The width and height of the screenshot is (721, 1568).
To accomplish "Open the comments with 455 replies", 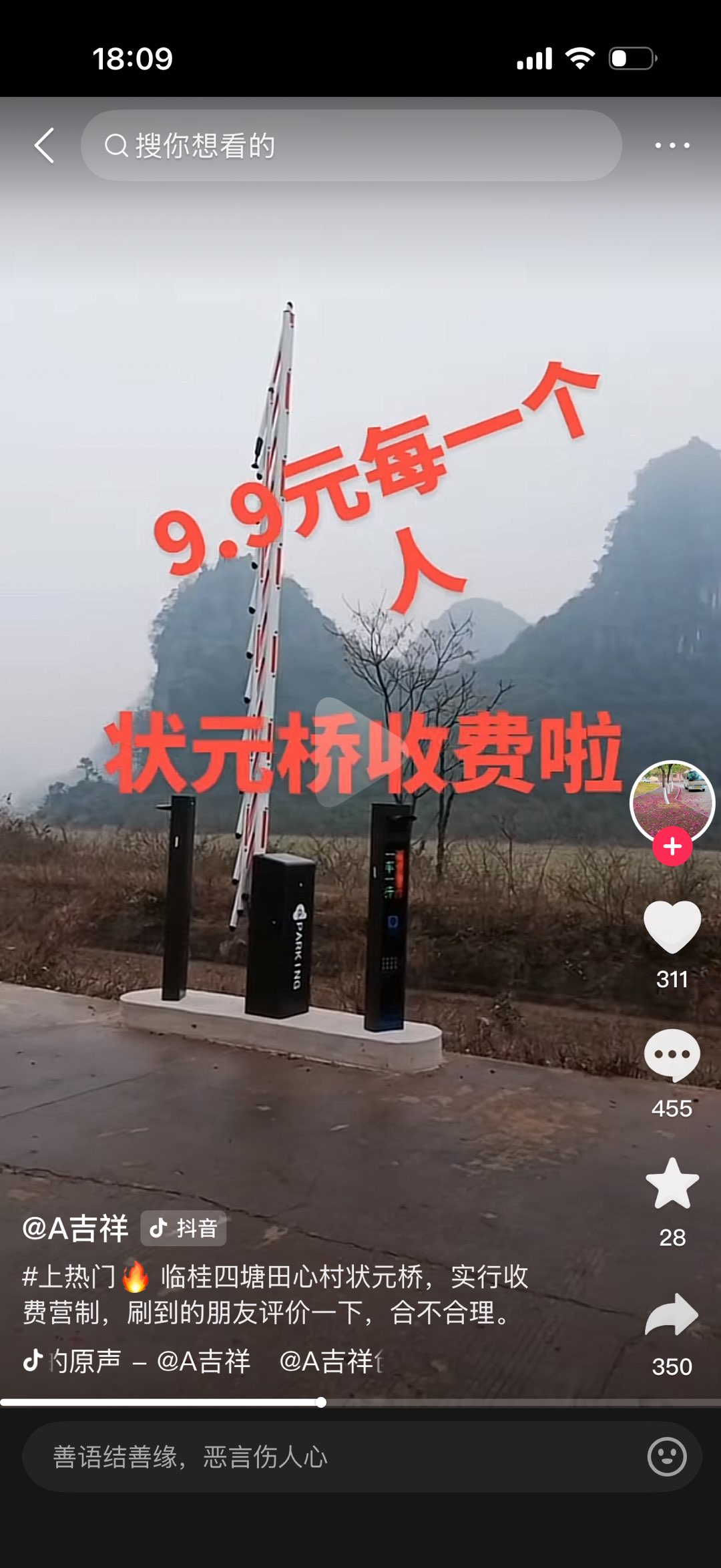I will 672,1055.
